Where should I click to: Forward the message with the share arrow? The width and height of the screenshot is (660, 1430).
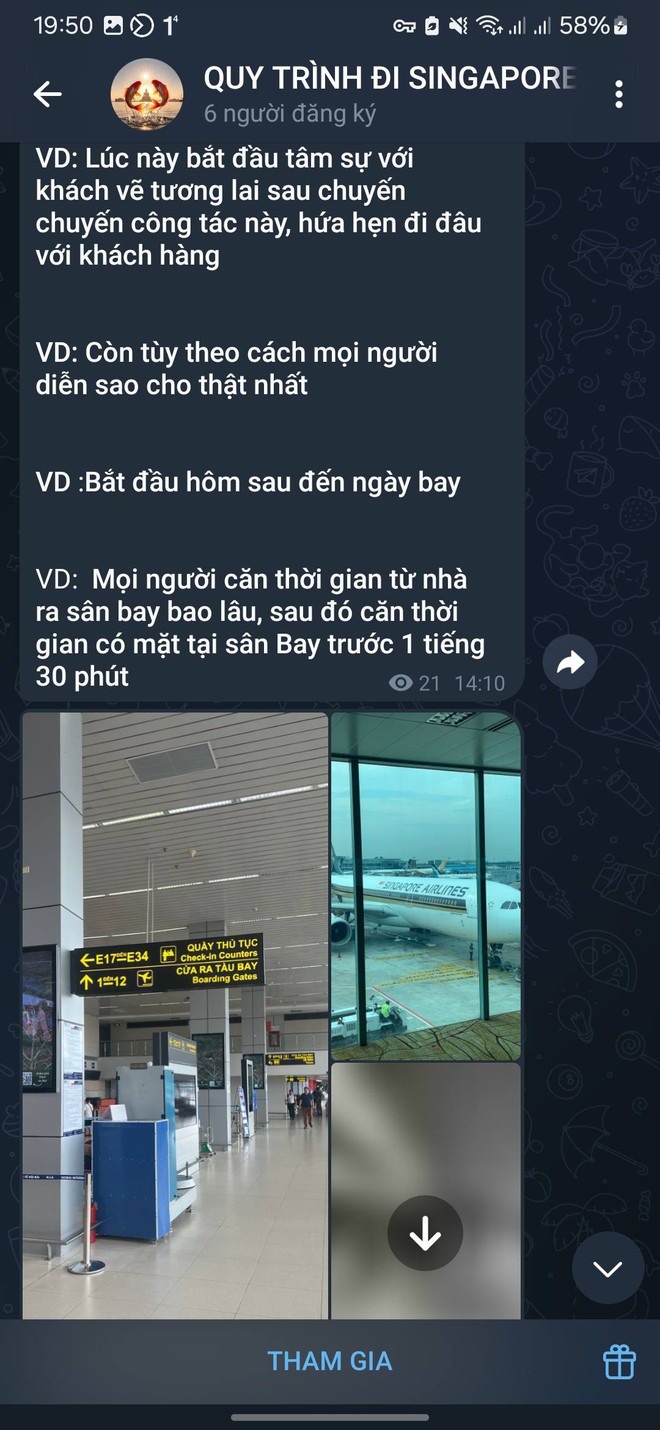click(x=570, y=662)
